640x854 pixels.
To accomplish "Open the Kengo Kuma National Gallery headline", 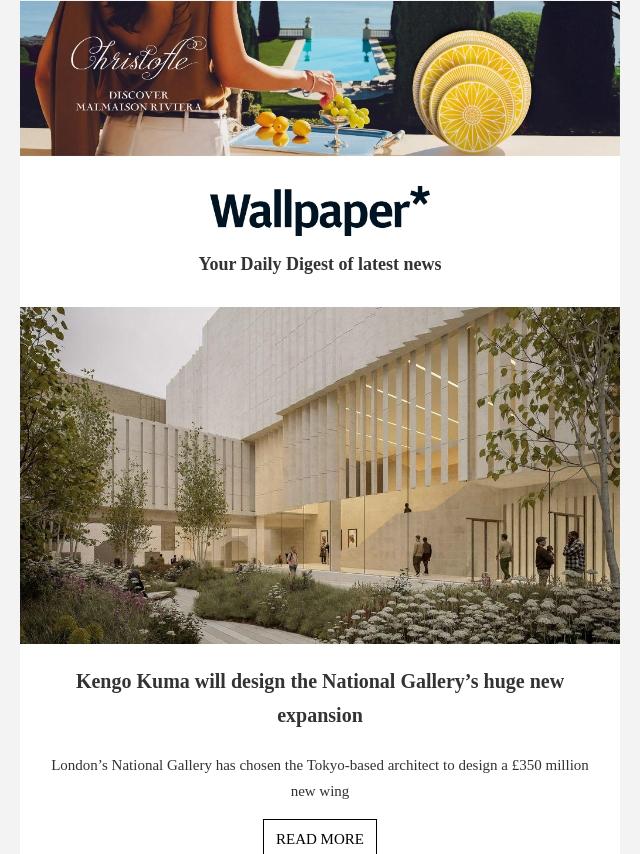I will point(320,697).
